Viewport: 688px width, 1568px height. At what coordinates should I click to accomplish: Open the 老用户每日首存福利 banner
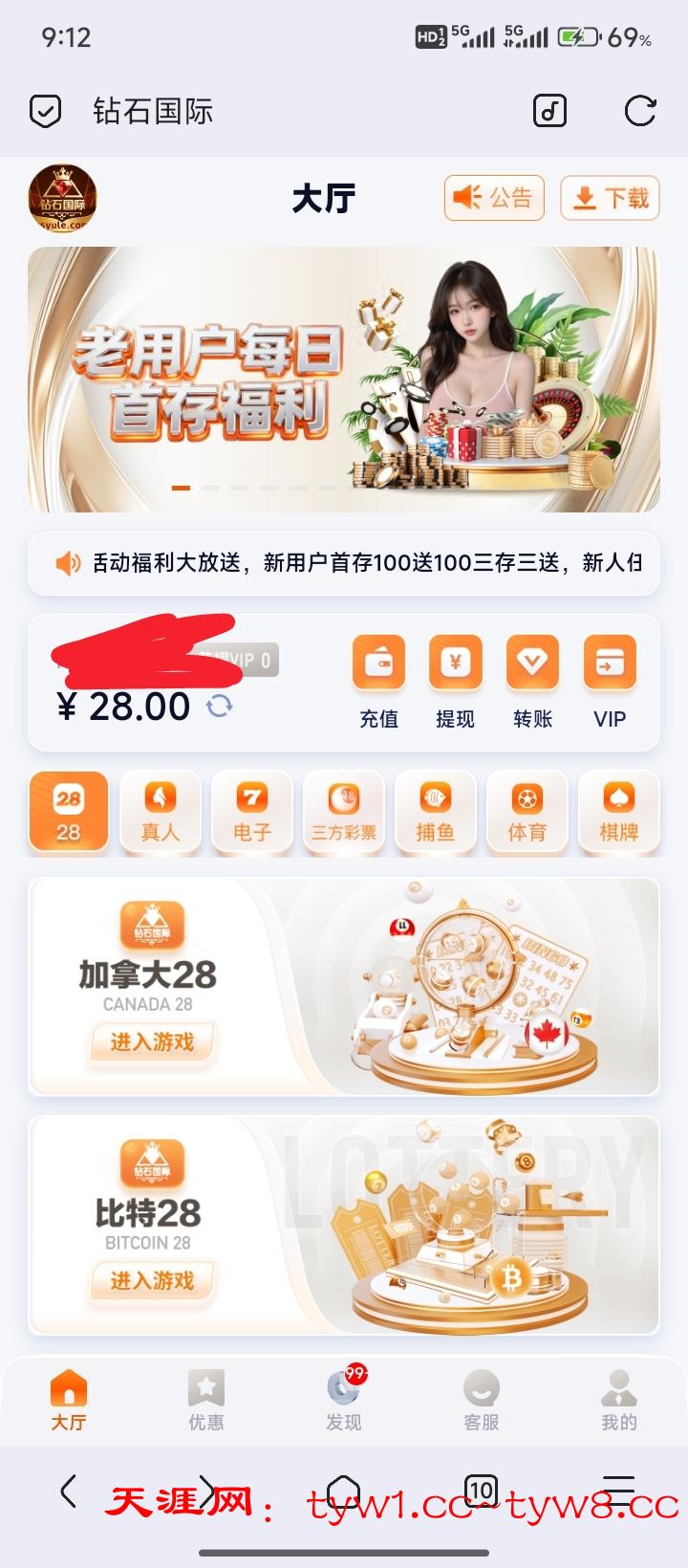tap(343, 379)
